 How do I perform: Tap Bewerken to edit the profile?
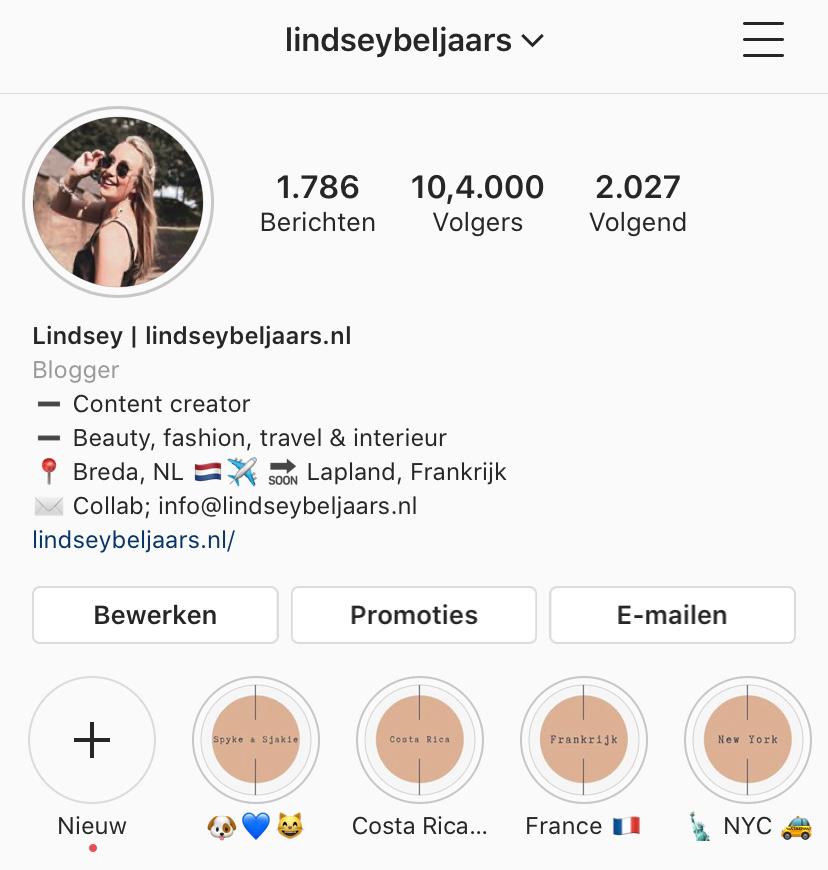coord(155,614)
